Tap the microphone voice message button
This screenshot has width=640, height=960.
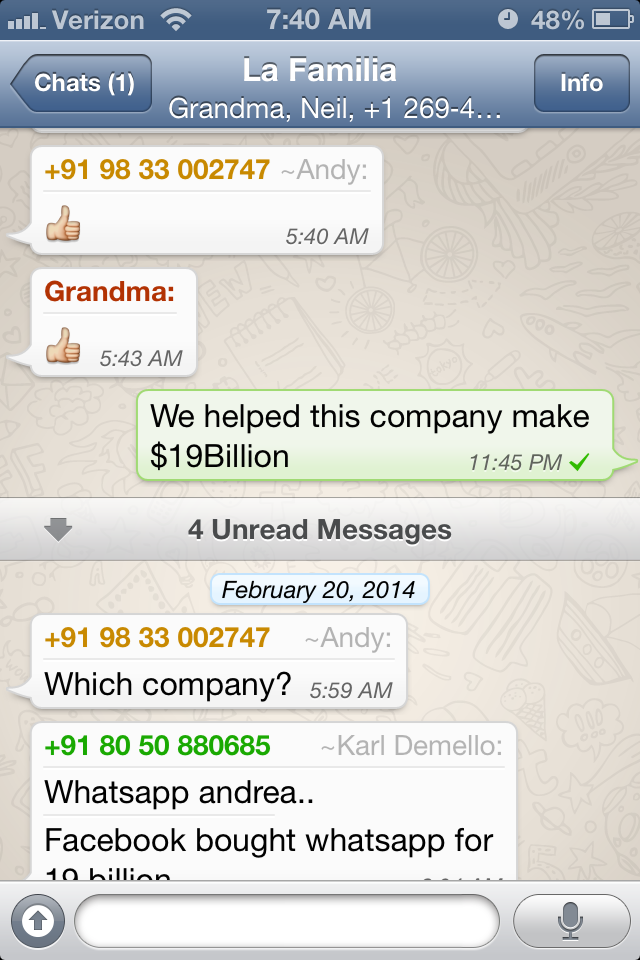[570, 920]
